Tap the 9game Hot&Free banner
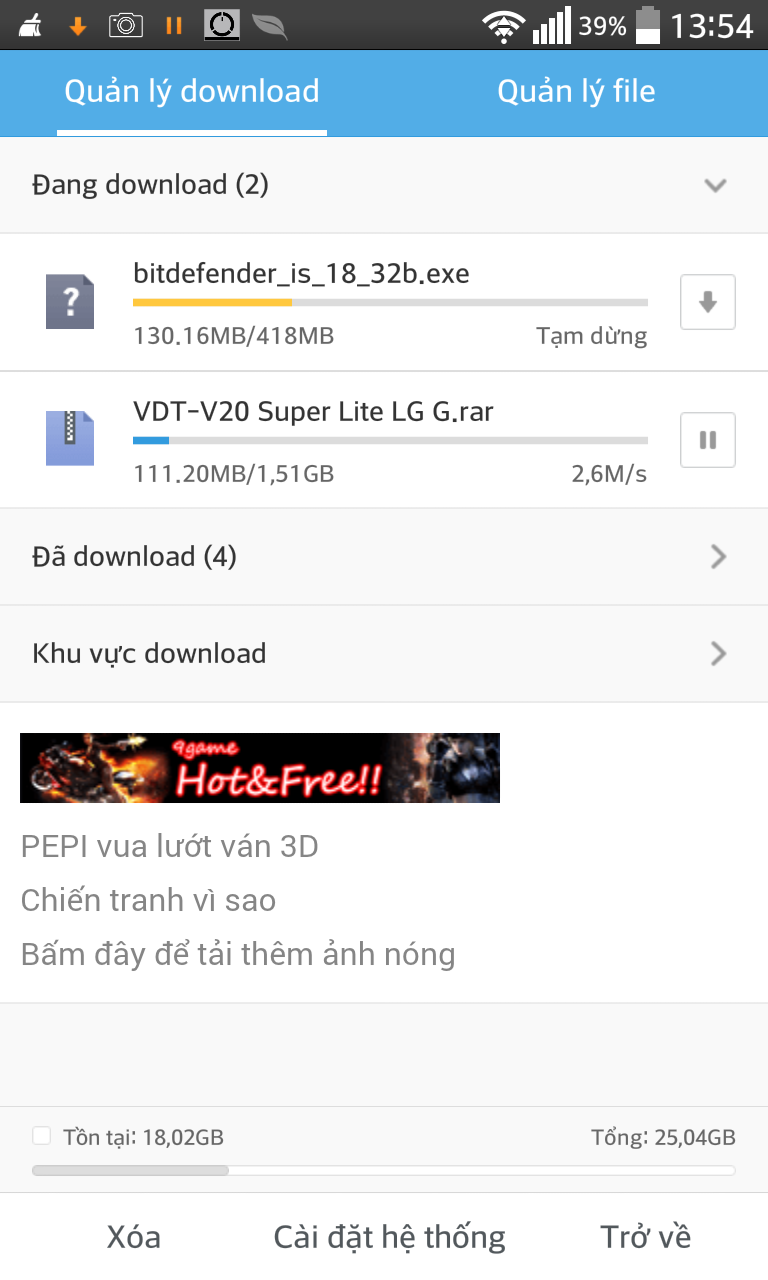The image size is (768, 1280). coord(260,768)
